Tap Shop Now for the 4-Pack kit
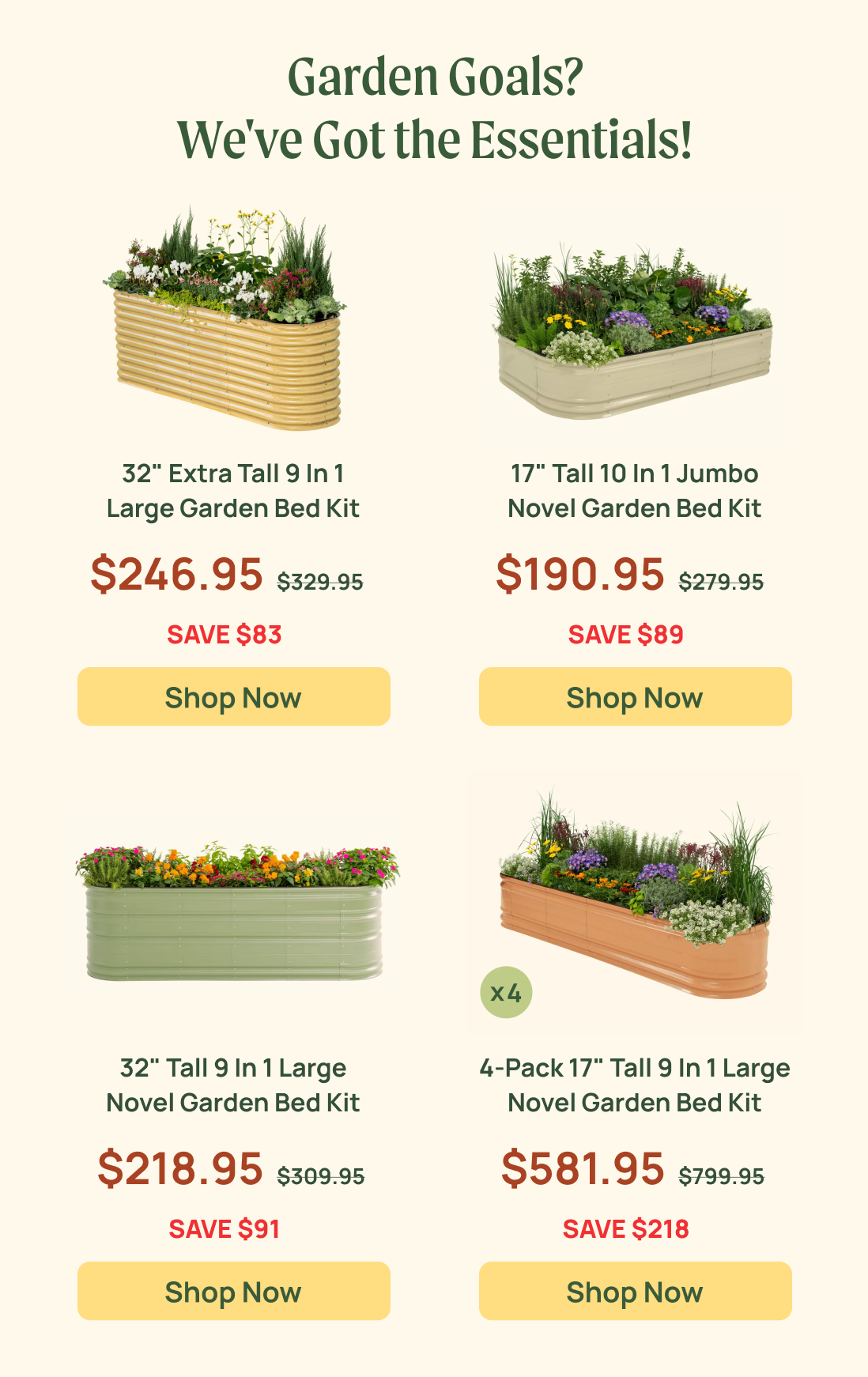 pyautogui.click(x=635, y=1291)
